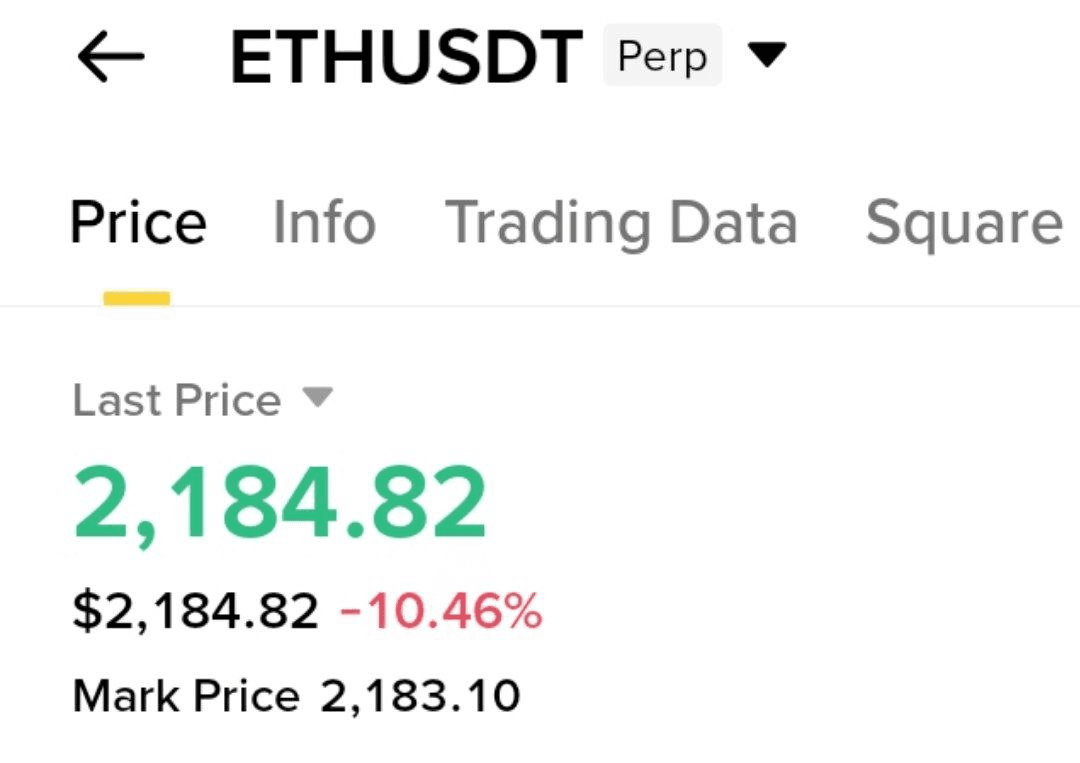This screenshot has width=1080, height=763.
Task: Switch to the Info tab
Action: point(324,222)
